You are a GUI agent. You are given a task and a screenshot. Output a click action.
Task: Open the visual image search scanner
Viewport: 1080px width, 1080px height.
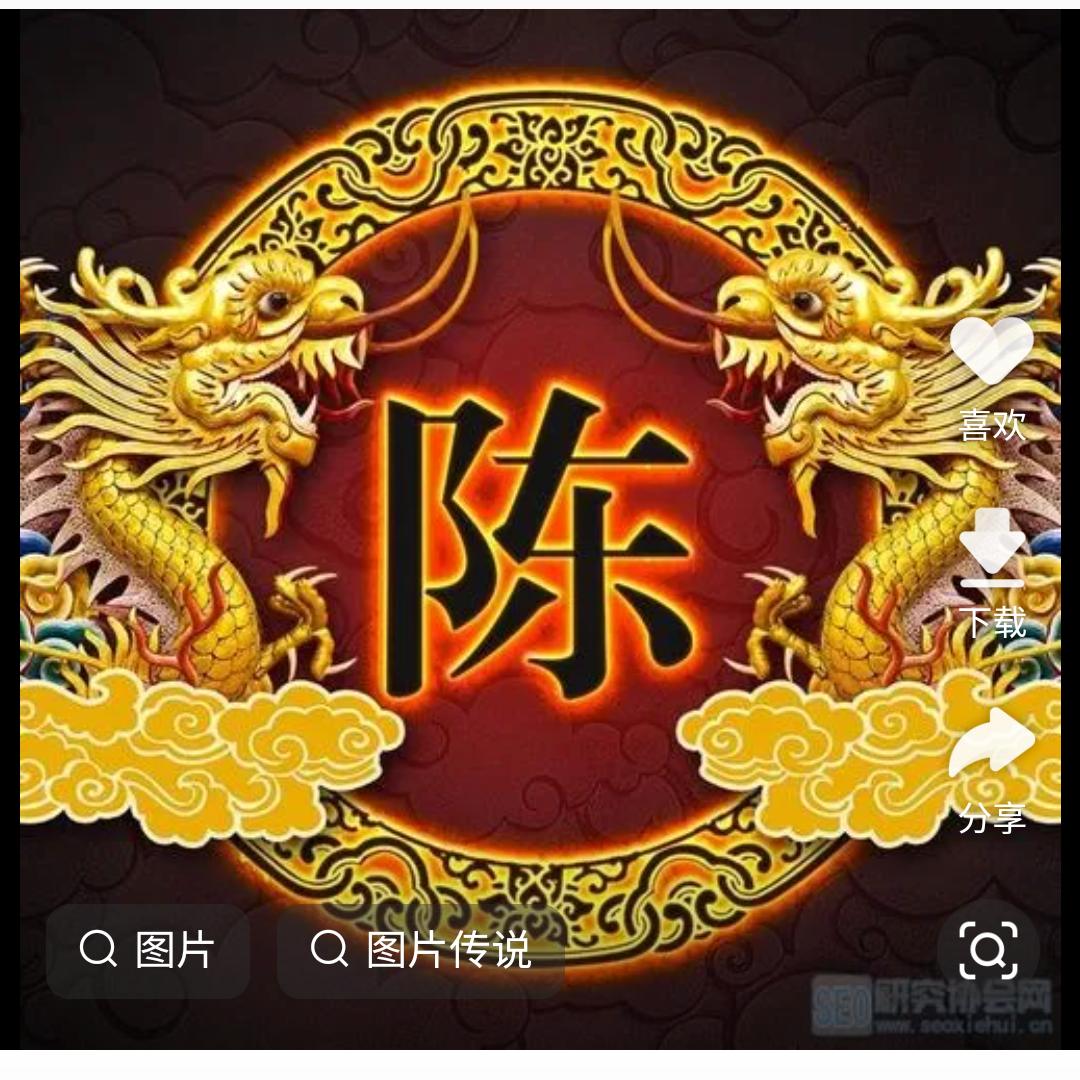(988, 950)
